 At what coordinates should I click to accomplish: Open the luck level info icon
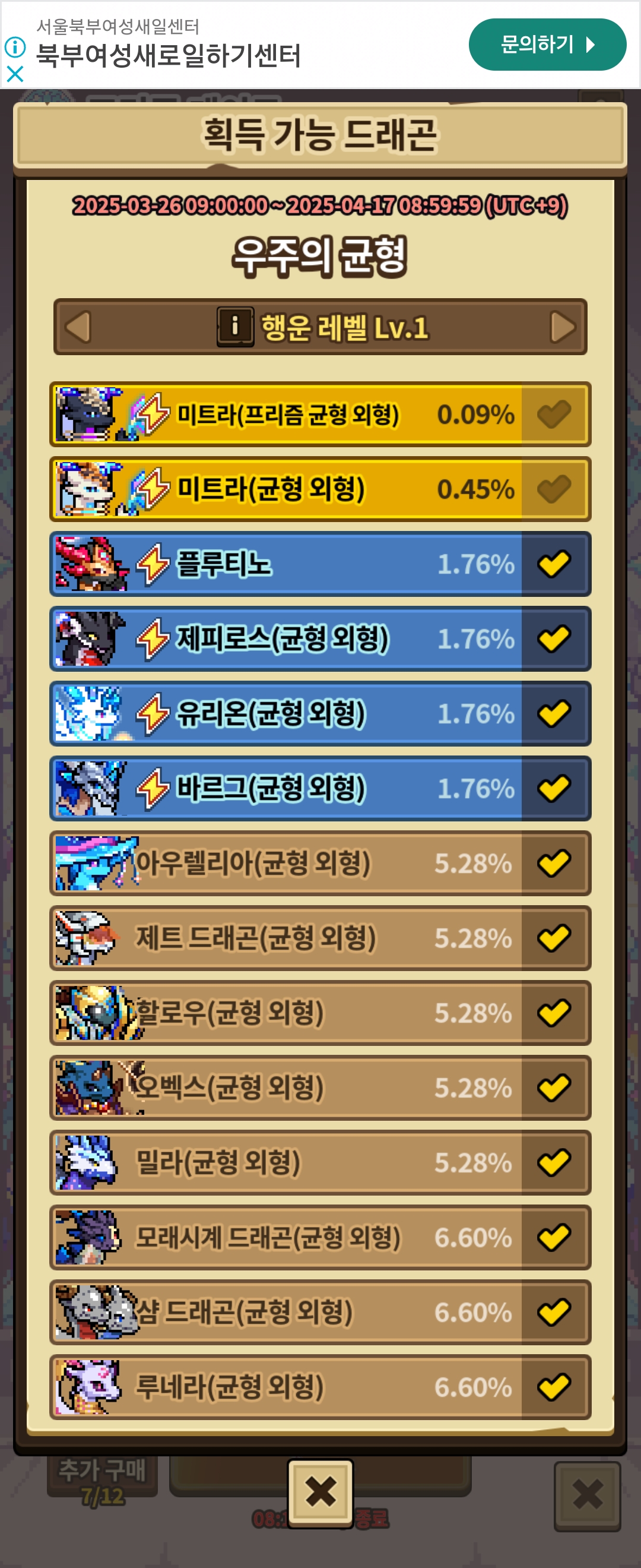coord(236,327)
